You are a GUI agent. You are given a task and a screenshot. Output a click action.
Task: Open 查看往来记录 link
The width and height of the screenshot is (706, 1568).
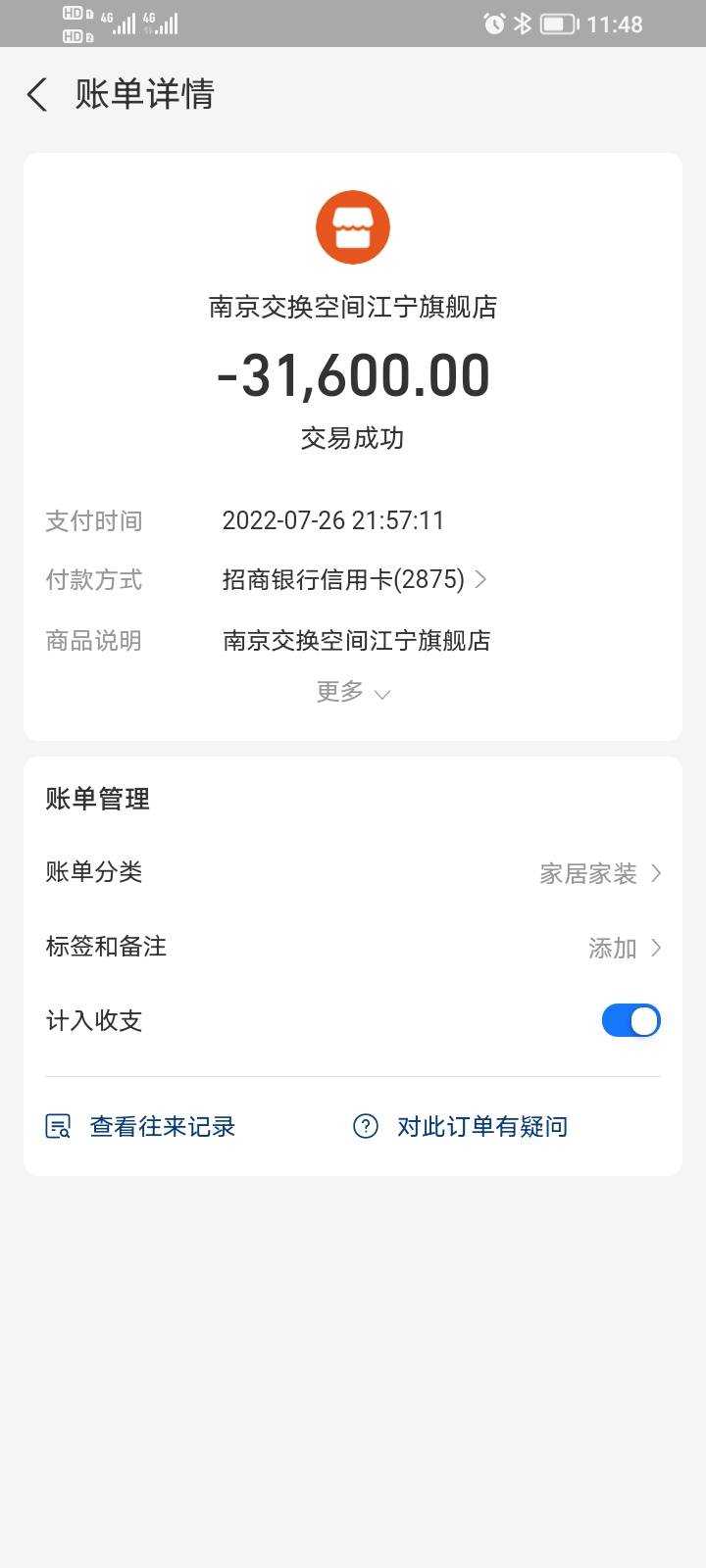(142, 1126)
